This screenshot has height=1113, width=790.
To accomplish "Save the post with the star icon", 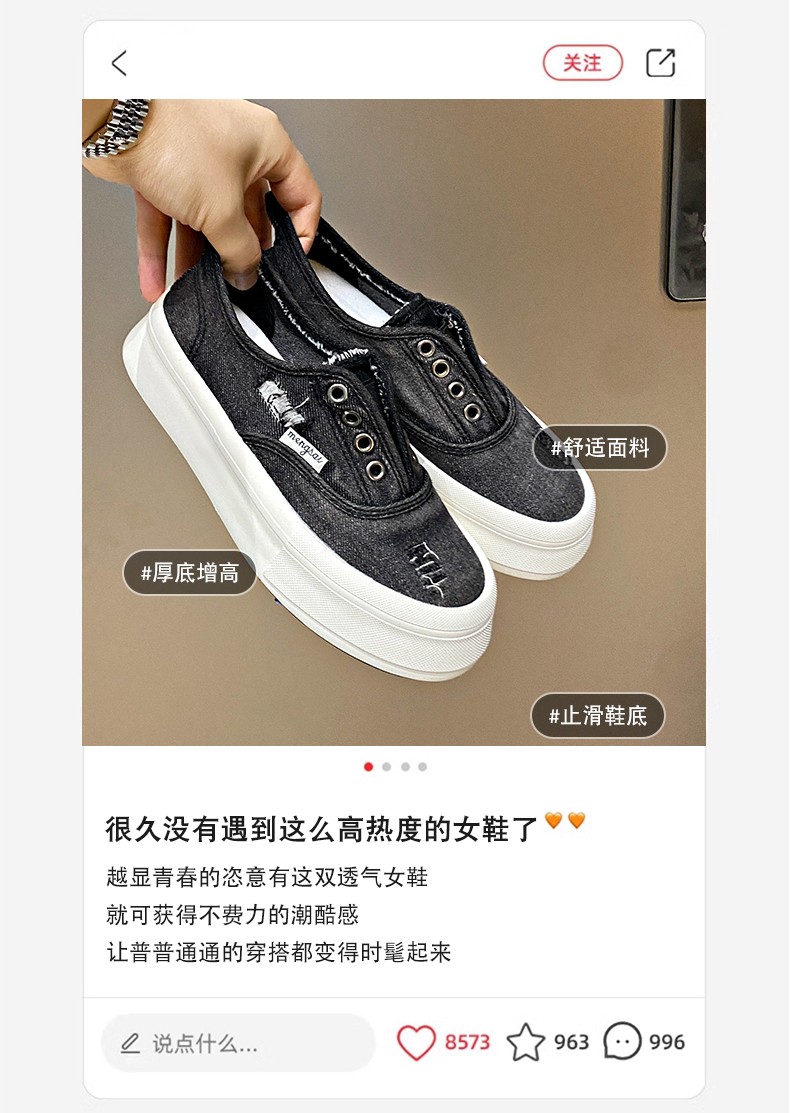I will pos(526,1042).
